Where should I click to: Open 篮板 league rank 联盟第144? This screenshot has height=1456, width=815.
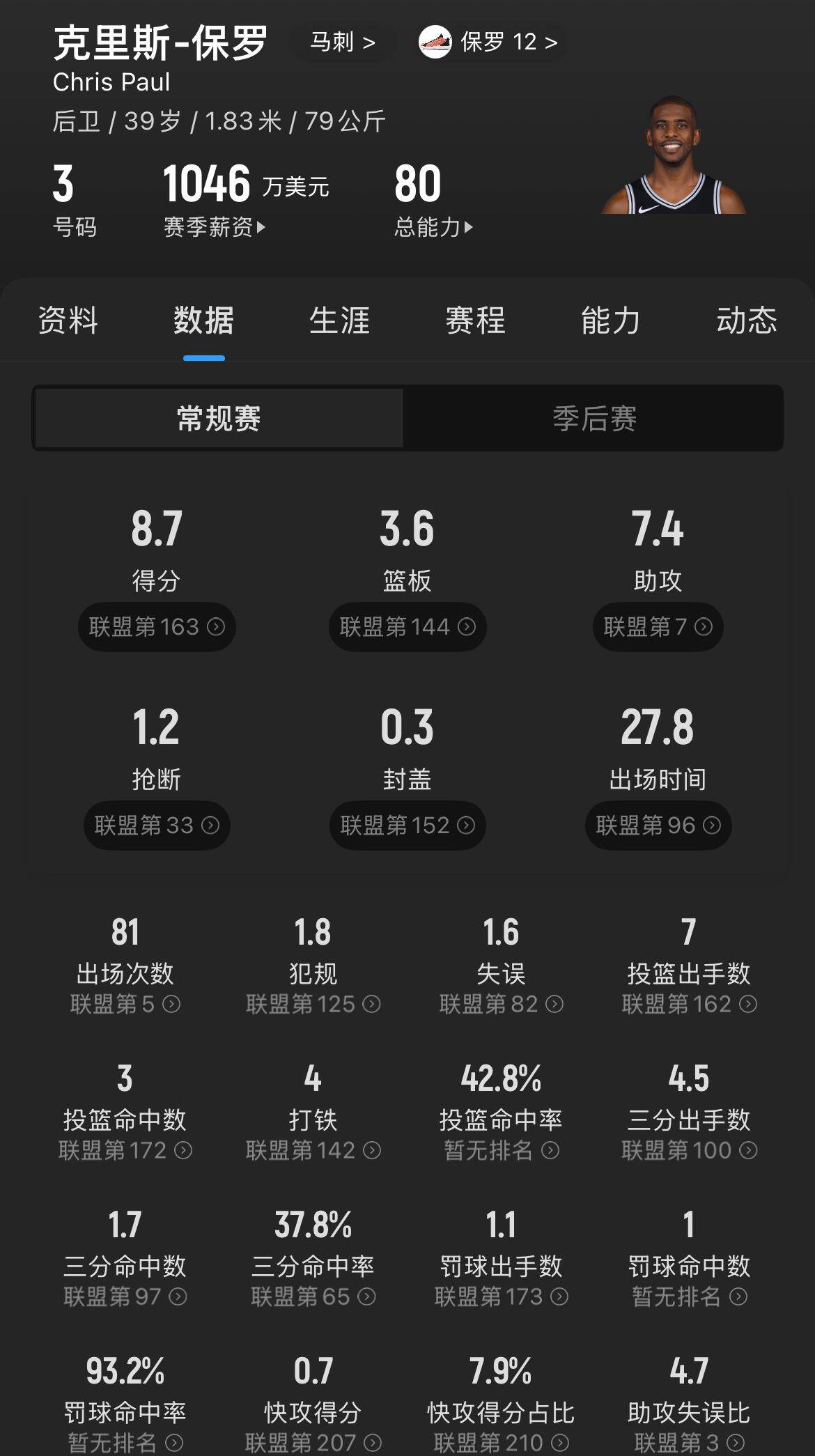click(407, 627)
